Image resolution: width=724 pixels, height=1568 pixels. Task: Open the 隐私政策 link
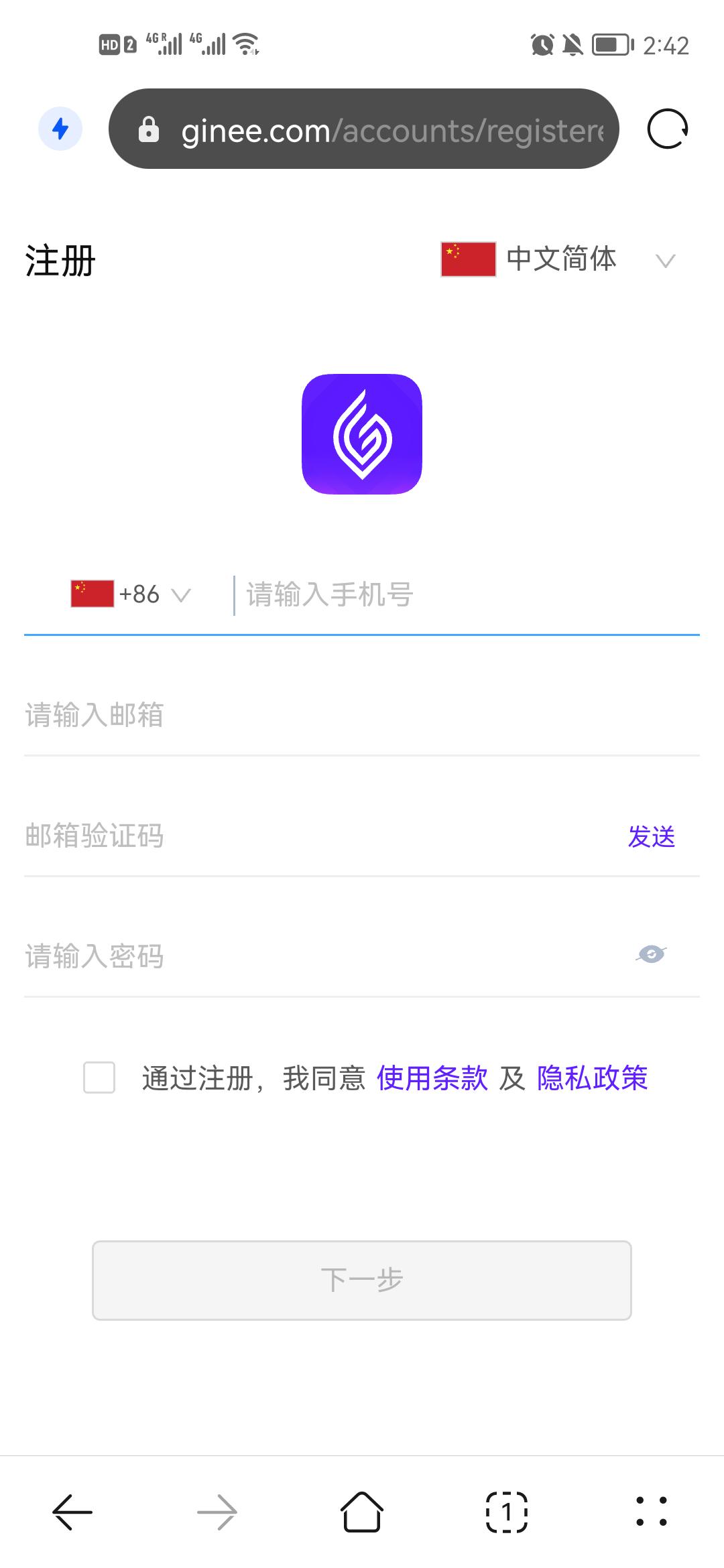click(x=593, y=1078)
